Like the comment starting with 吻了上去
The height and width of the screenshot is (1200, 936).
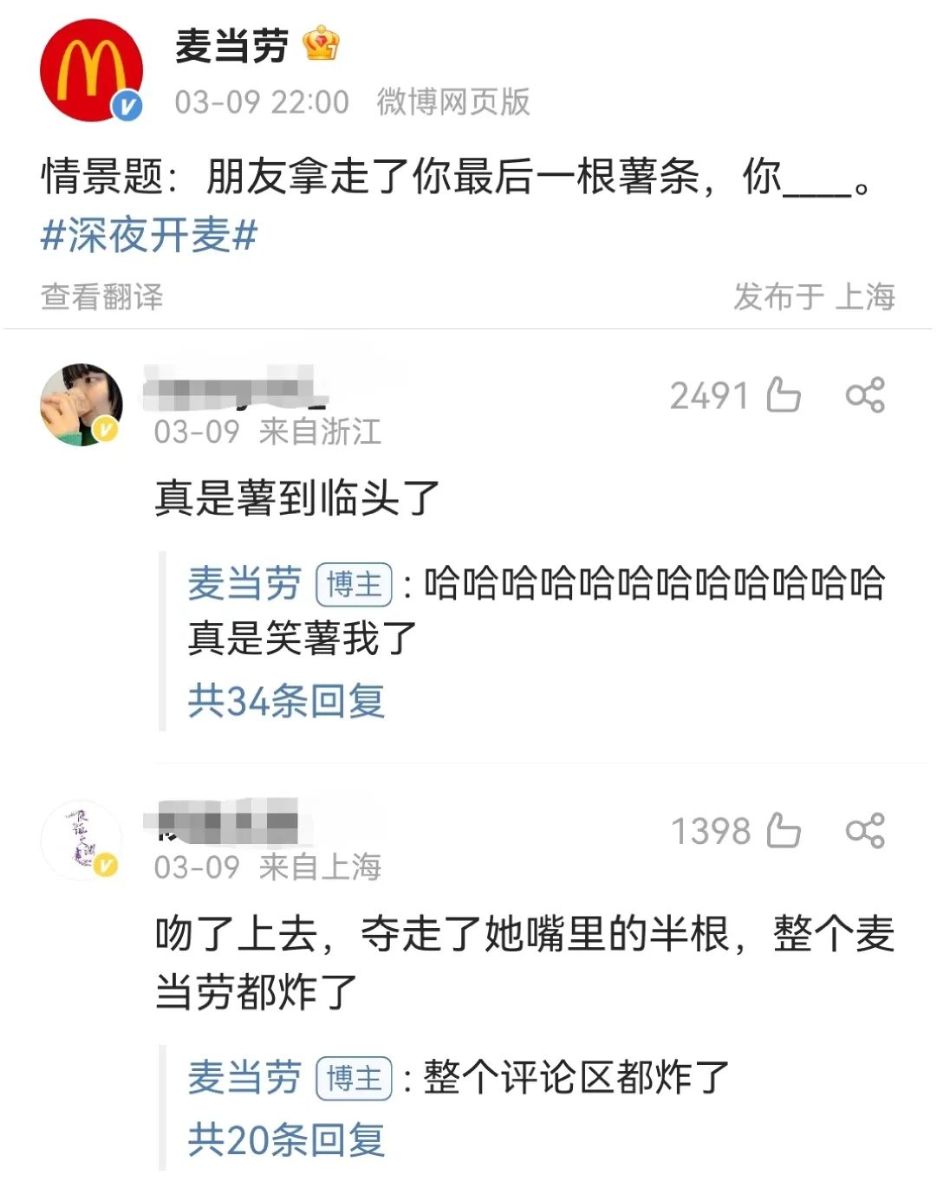click(783, 831)
